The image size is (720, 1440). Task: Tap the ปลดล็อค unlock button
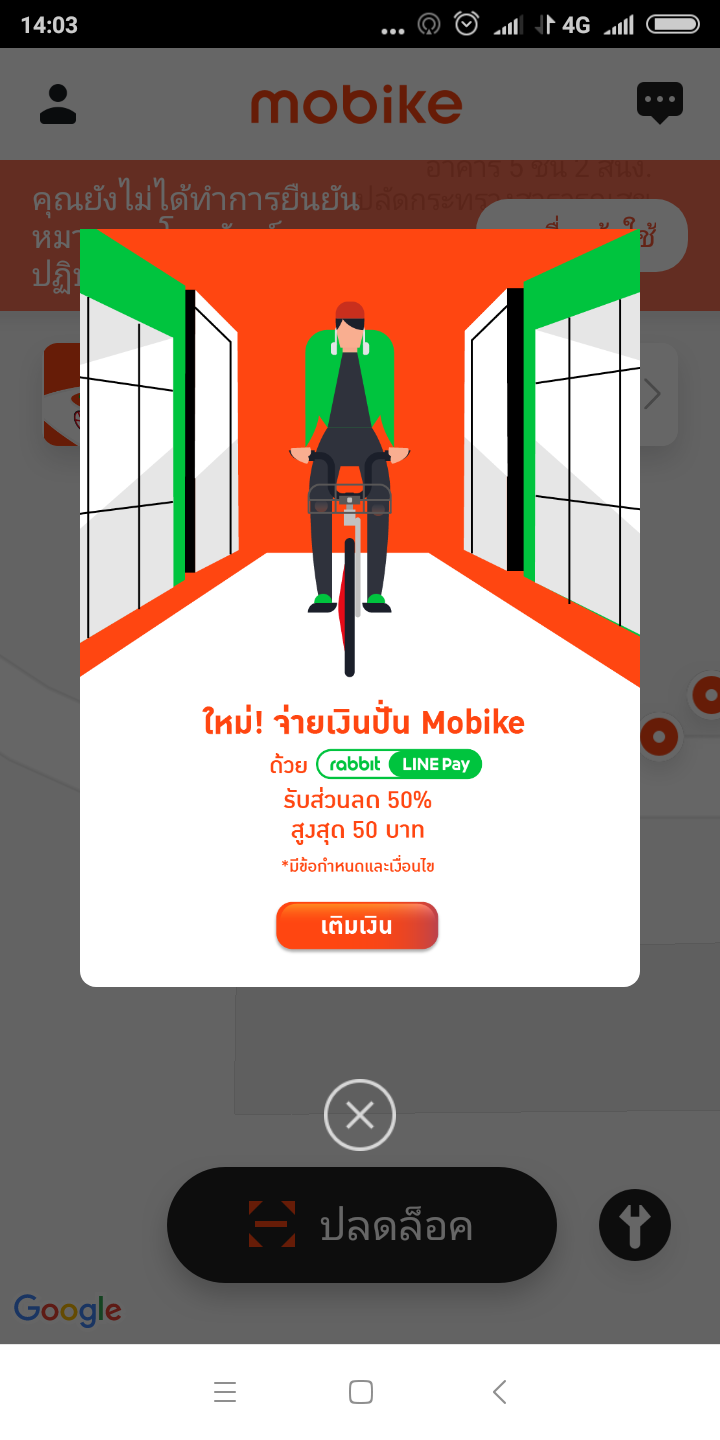(x=361, y=1225)
